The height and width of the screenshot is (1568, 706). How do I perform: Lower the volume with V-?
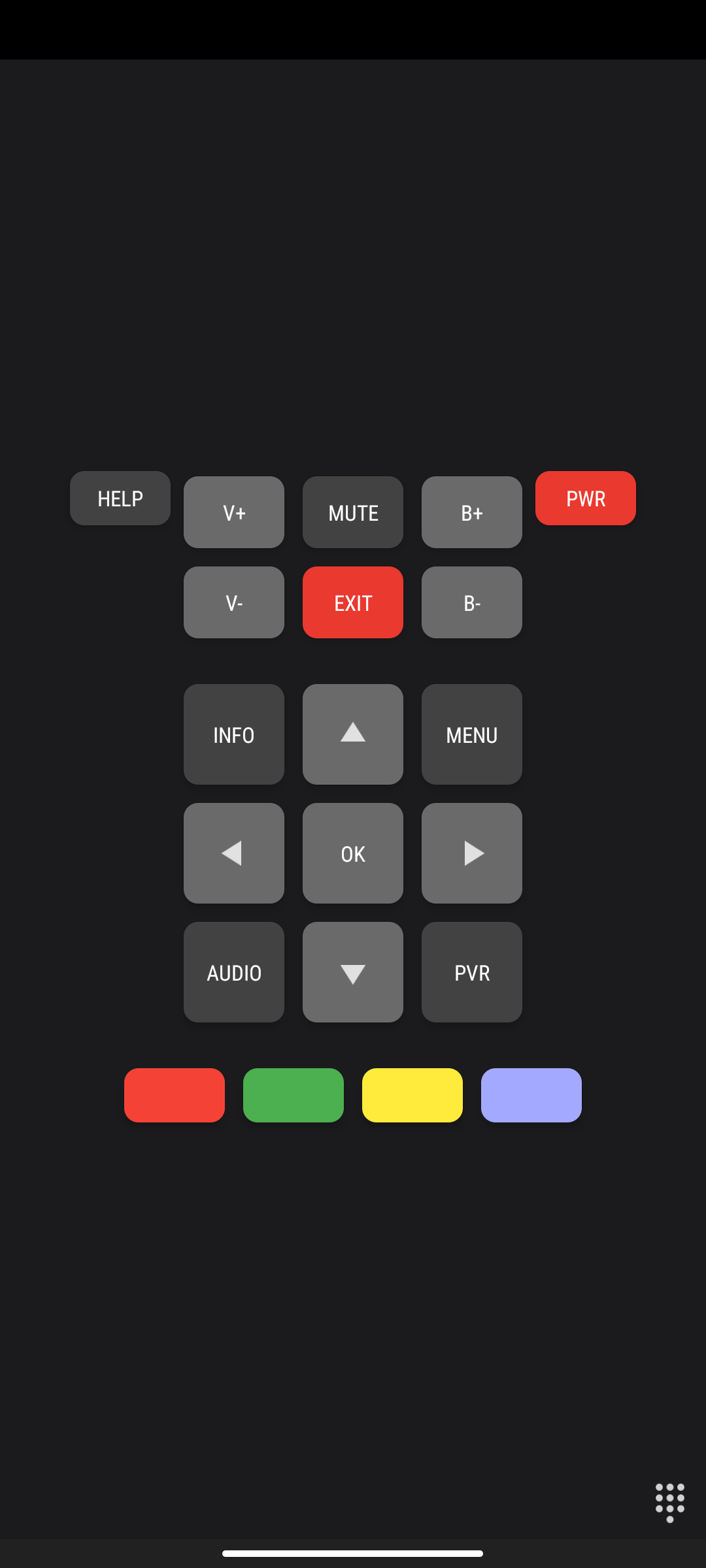(x=234, y=602)
